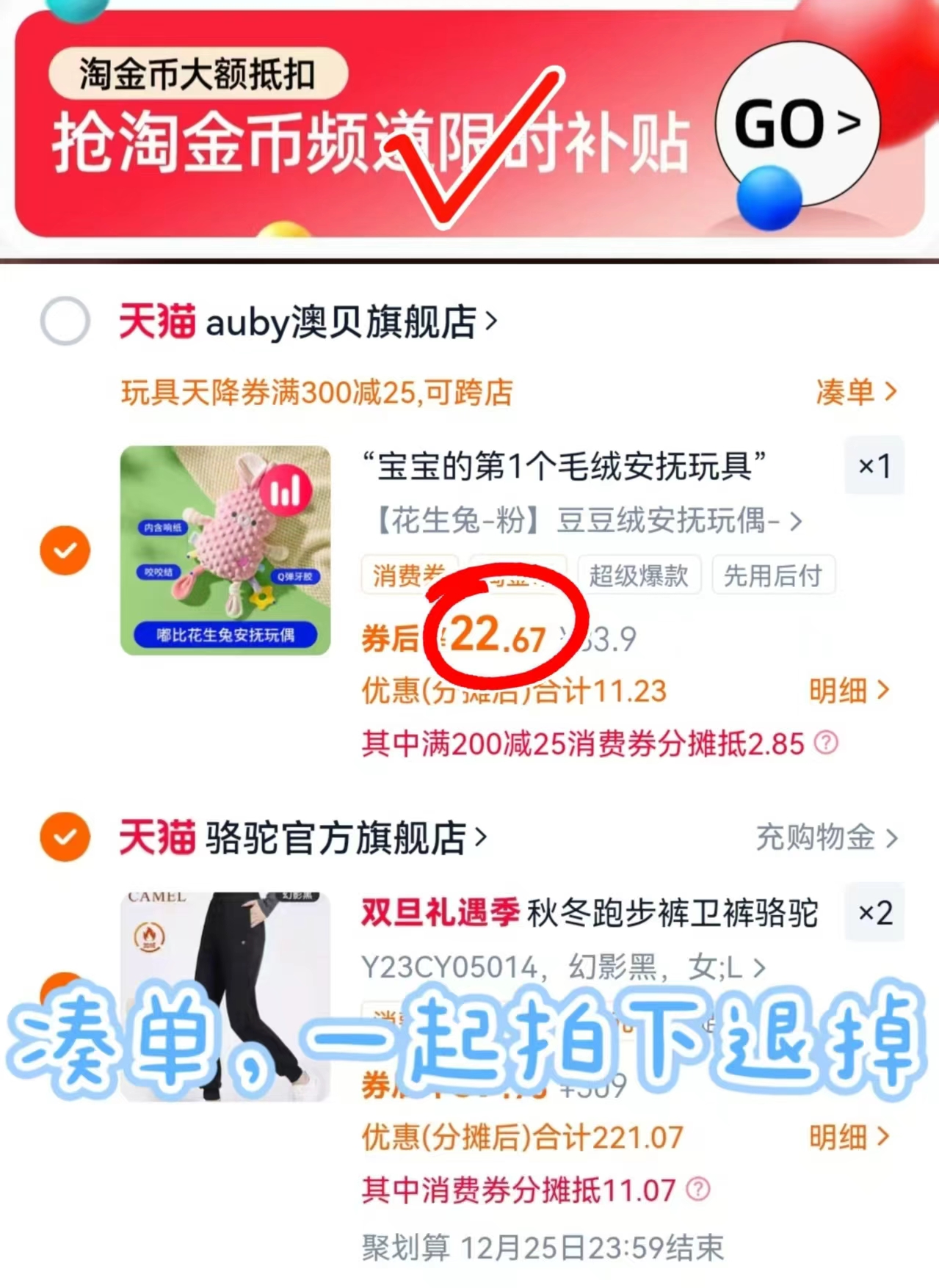Select the auby澳贝旗舰店 store checkbox
939x1288 pixels.
(66, 321)
